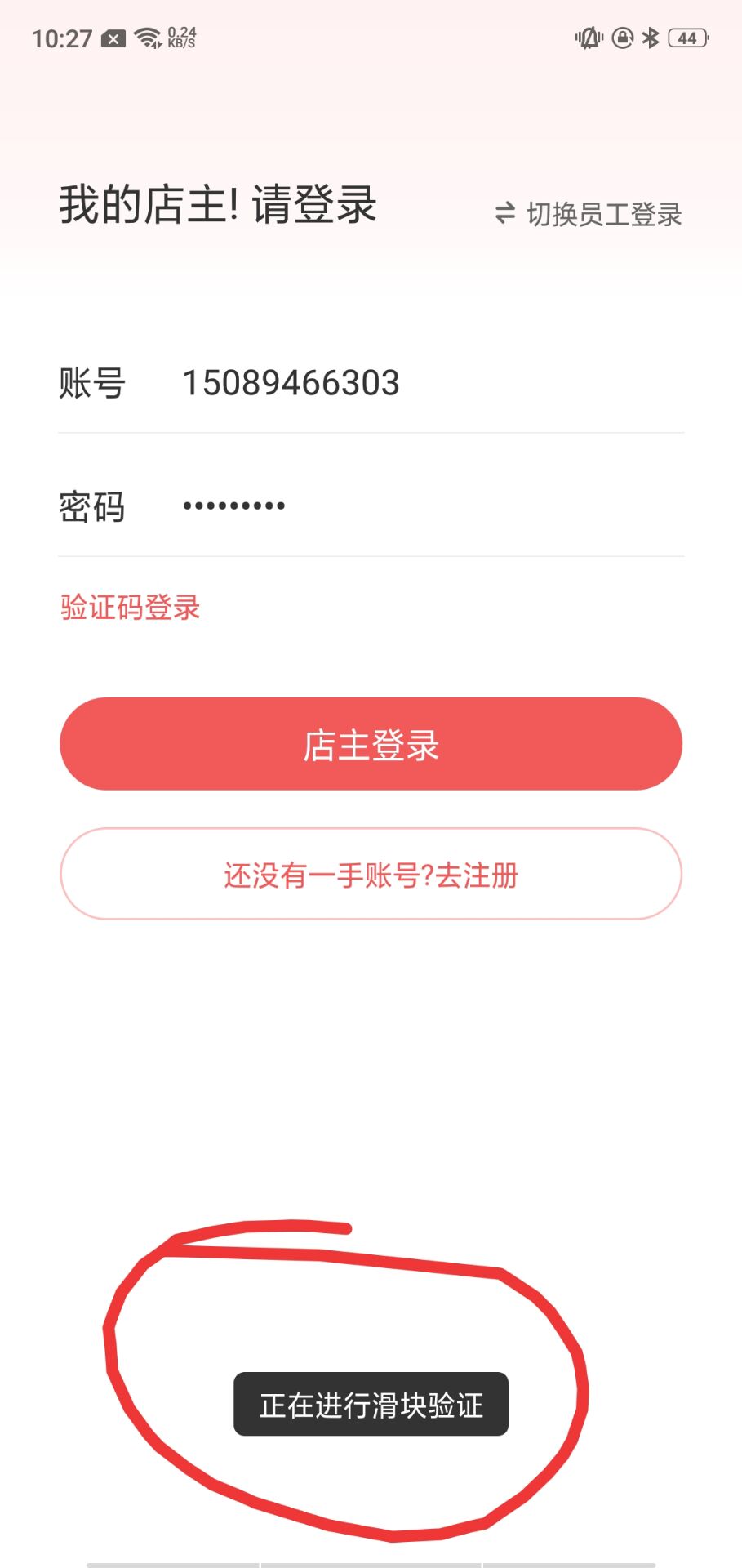Switch to employee login (切换员工登录)

[x=589, y=214]
